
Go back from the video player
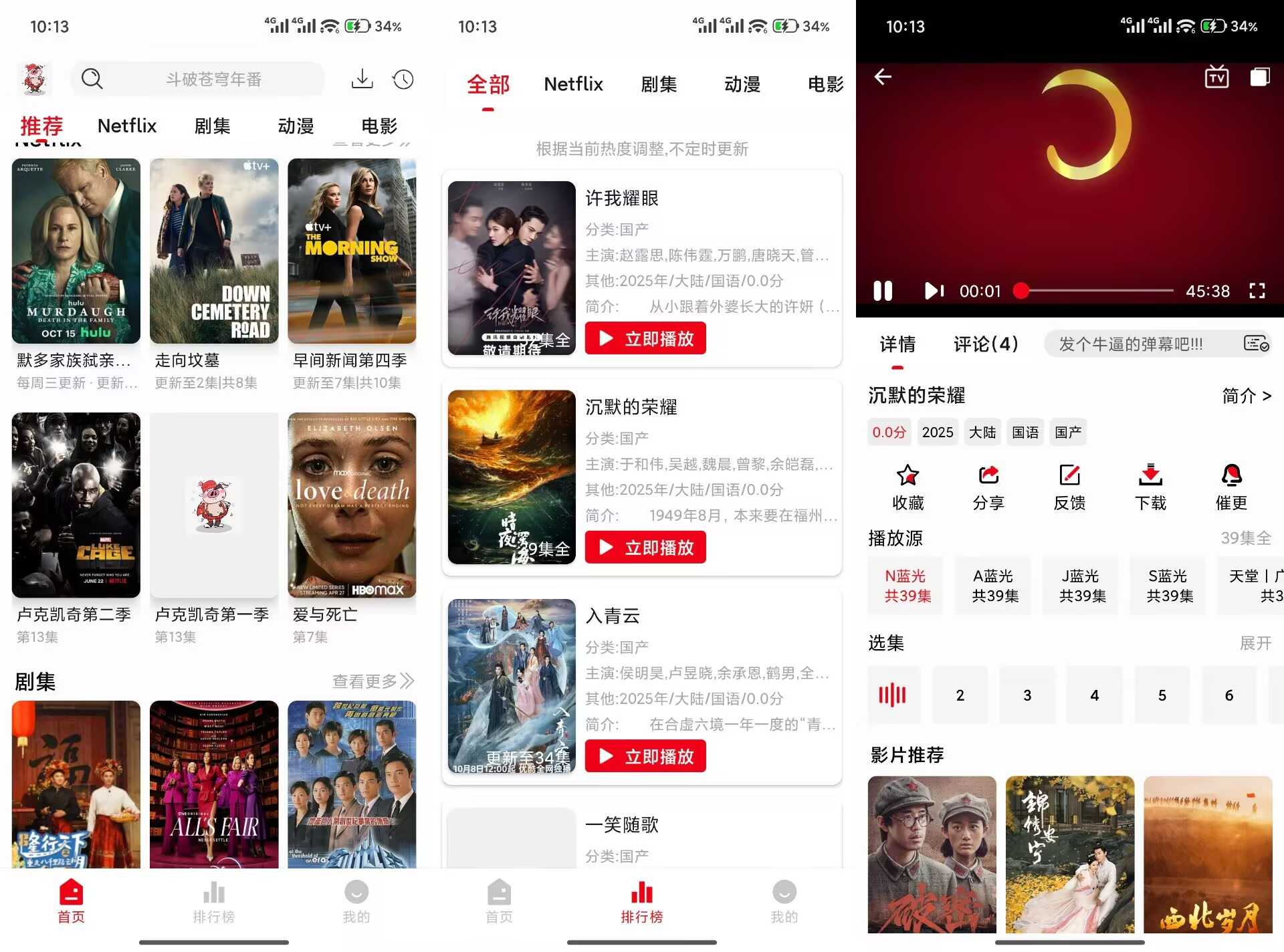(x=883, y=78)
